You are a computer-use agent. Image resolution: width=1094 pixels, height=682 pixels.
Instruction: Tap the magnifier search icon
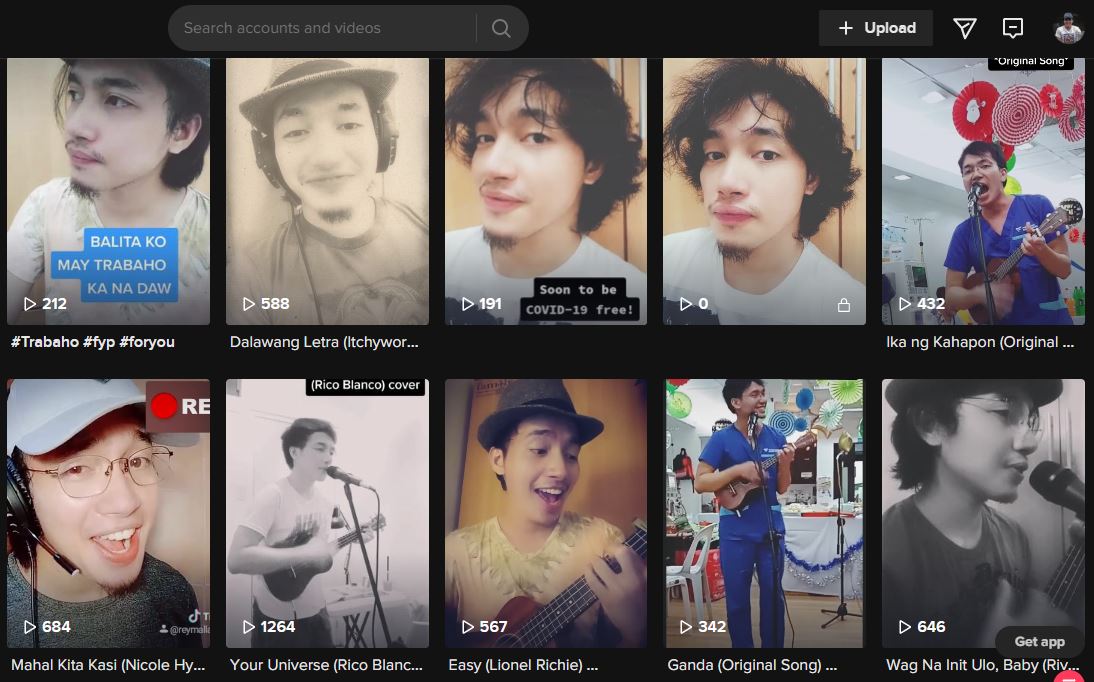click(x=502, y=28)
